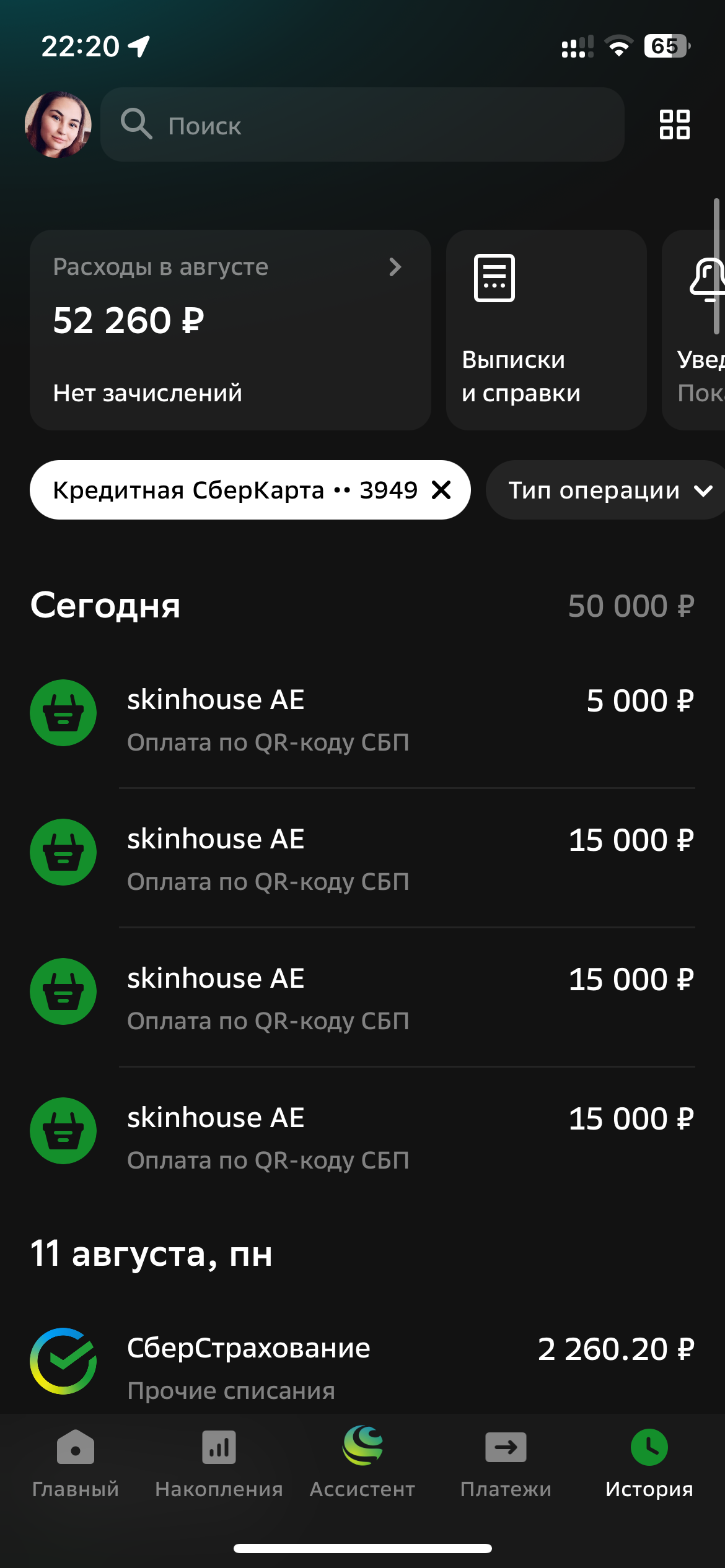Open the grid menu icon
The image size is (725, 1568).
click(x=674, y=124)
